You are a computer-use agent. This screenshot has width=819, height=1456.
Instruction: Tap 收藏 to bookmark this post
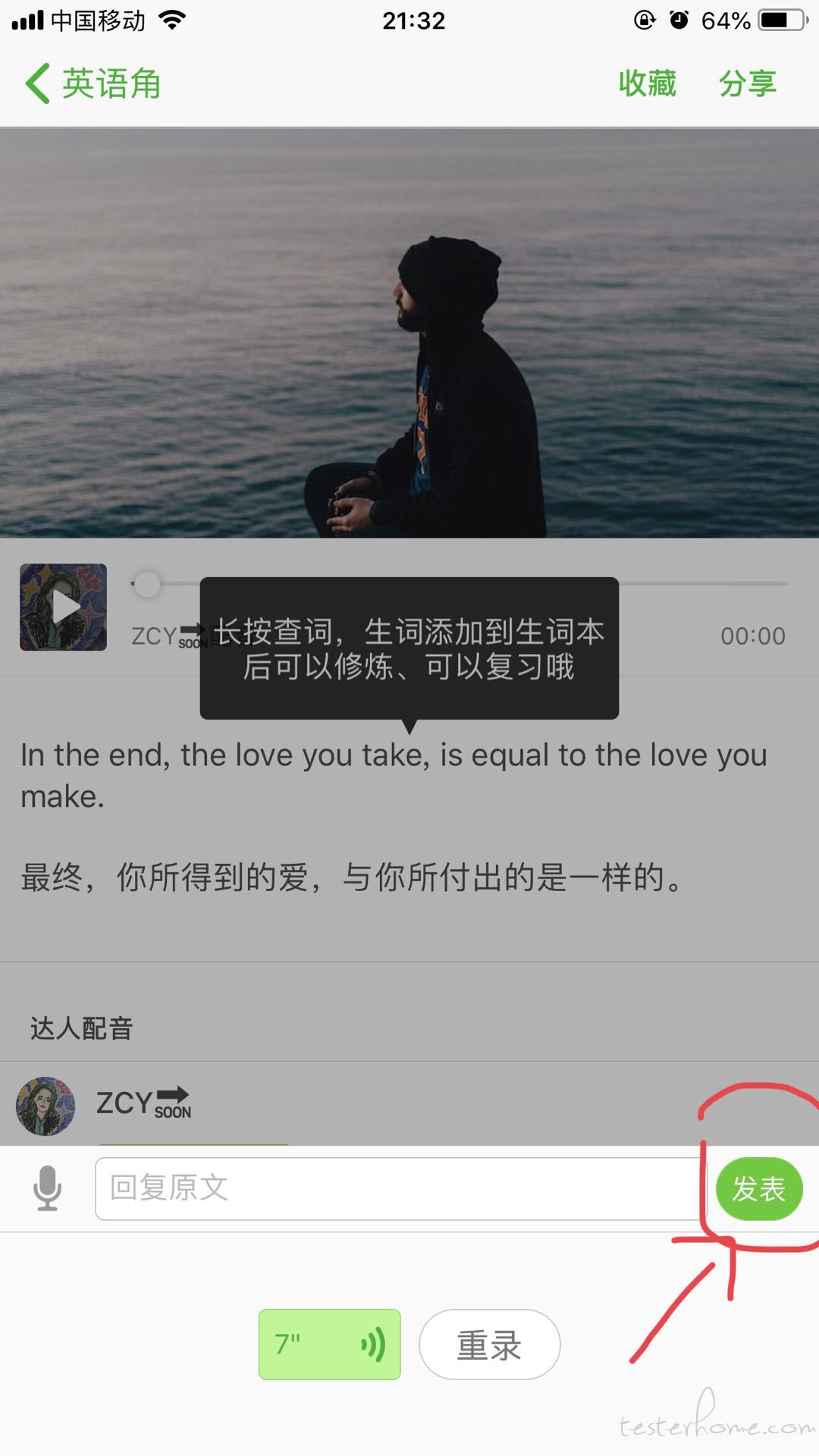(647, 83)
